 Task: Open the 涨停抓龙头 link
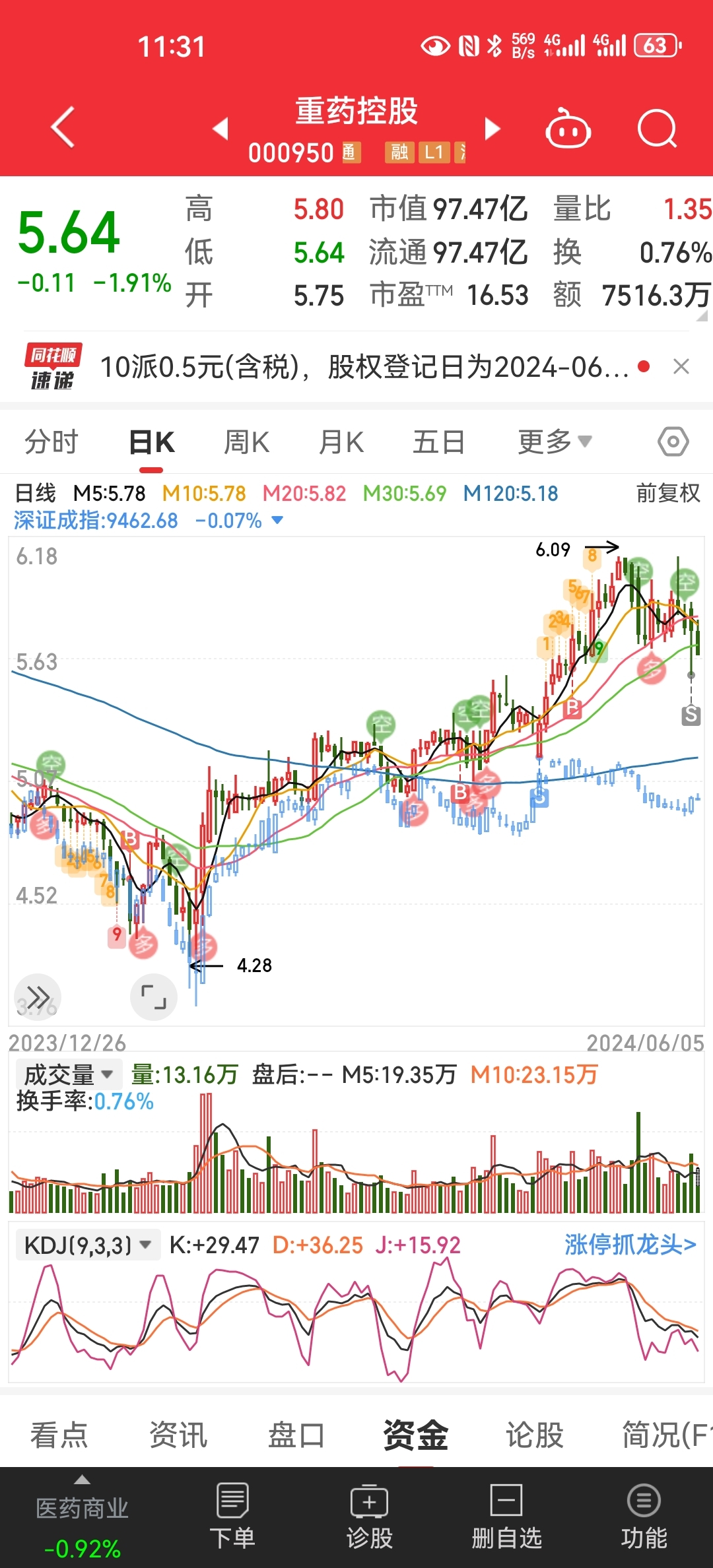[x=630, y=1245]
